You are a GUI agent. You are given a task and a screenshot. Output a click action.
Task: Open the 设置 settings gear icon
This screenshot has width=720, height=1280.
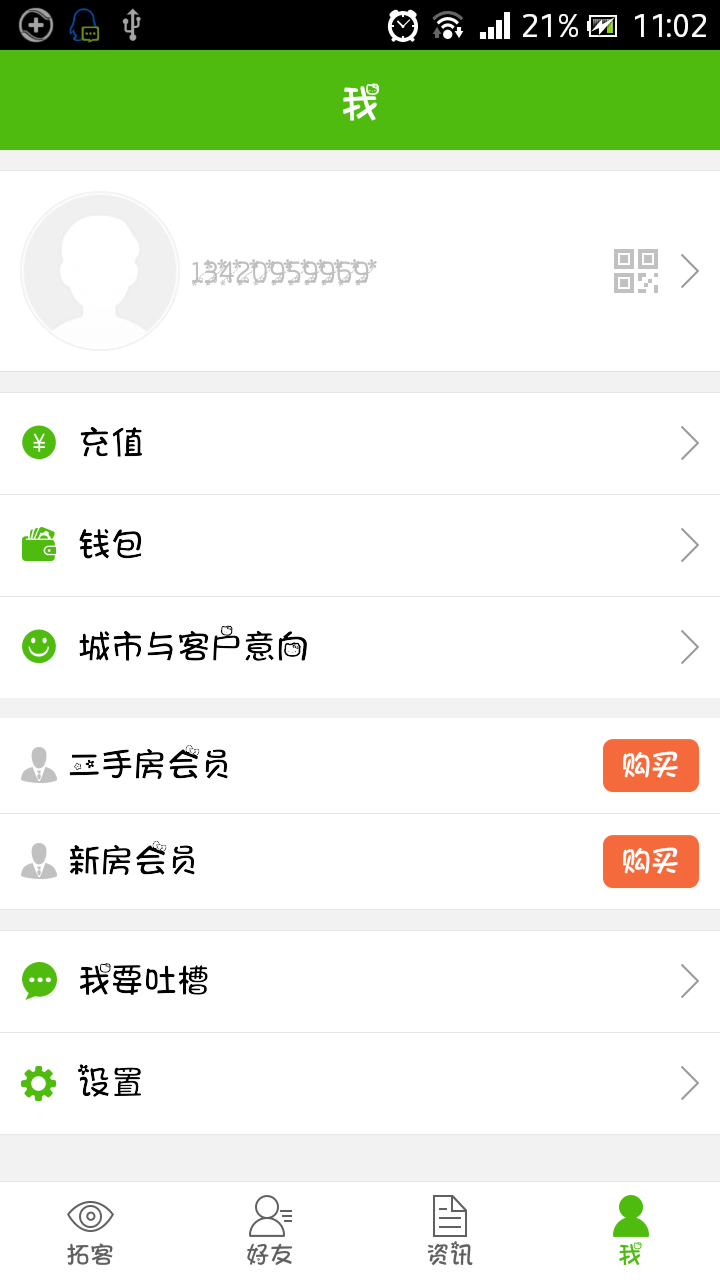click(x=38, y=1082)
